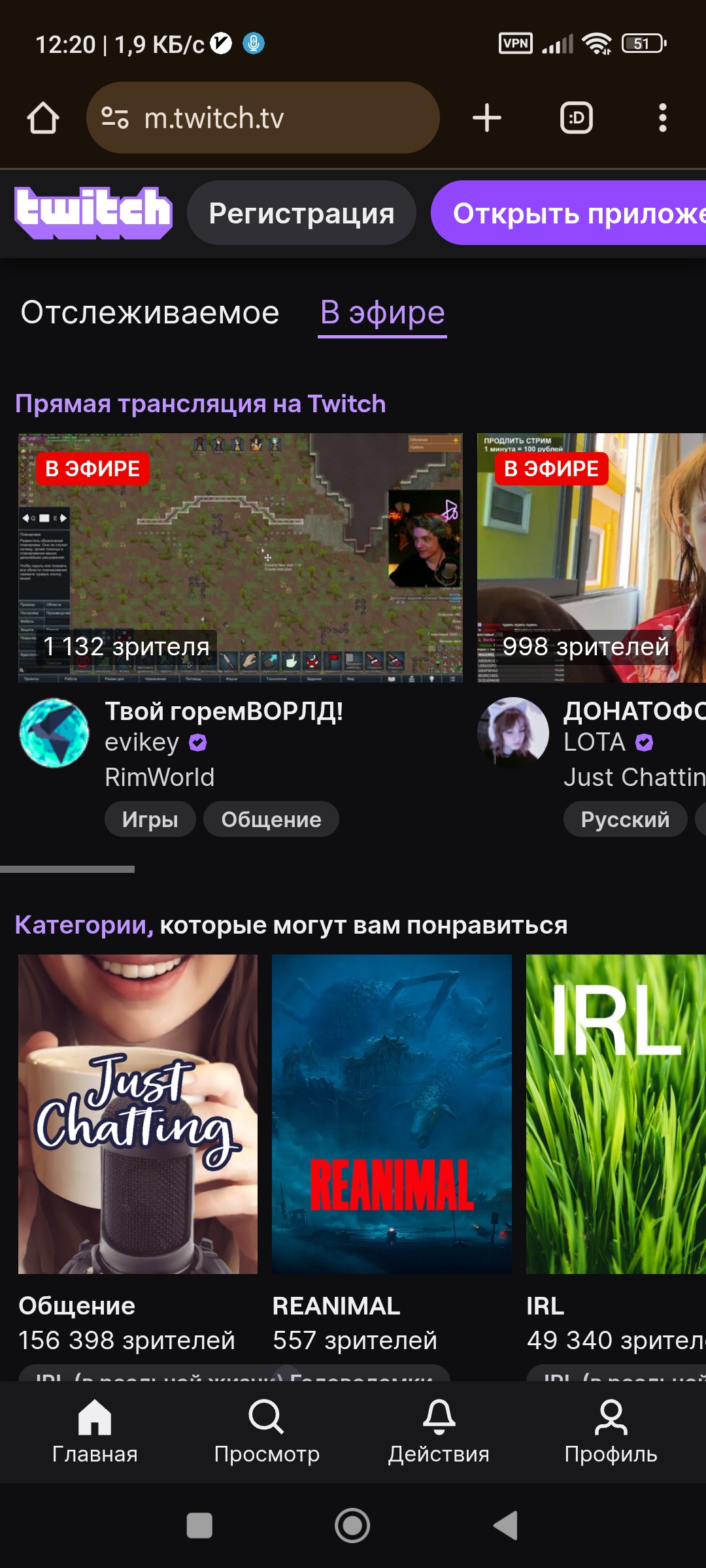Image resolution: width=706 pixels, height=1568 pixels.
Task: Tap the Игры tag chip
Action: (150, 819)
